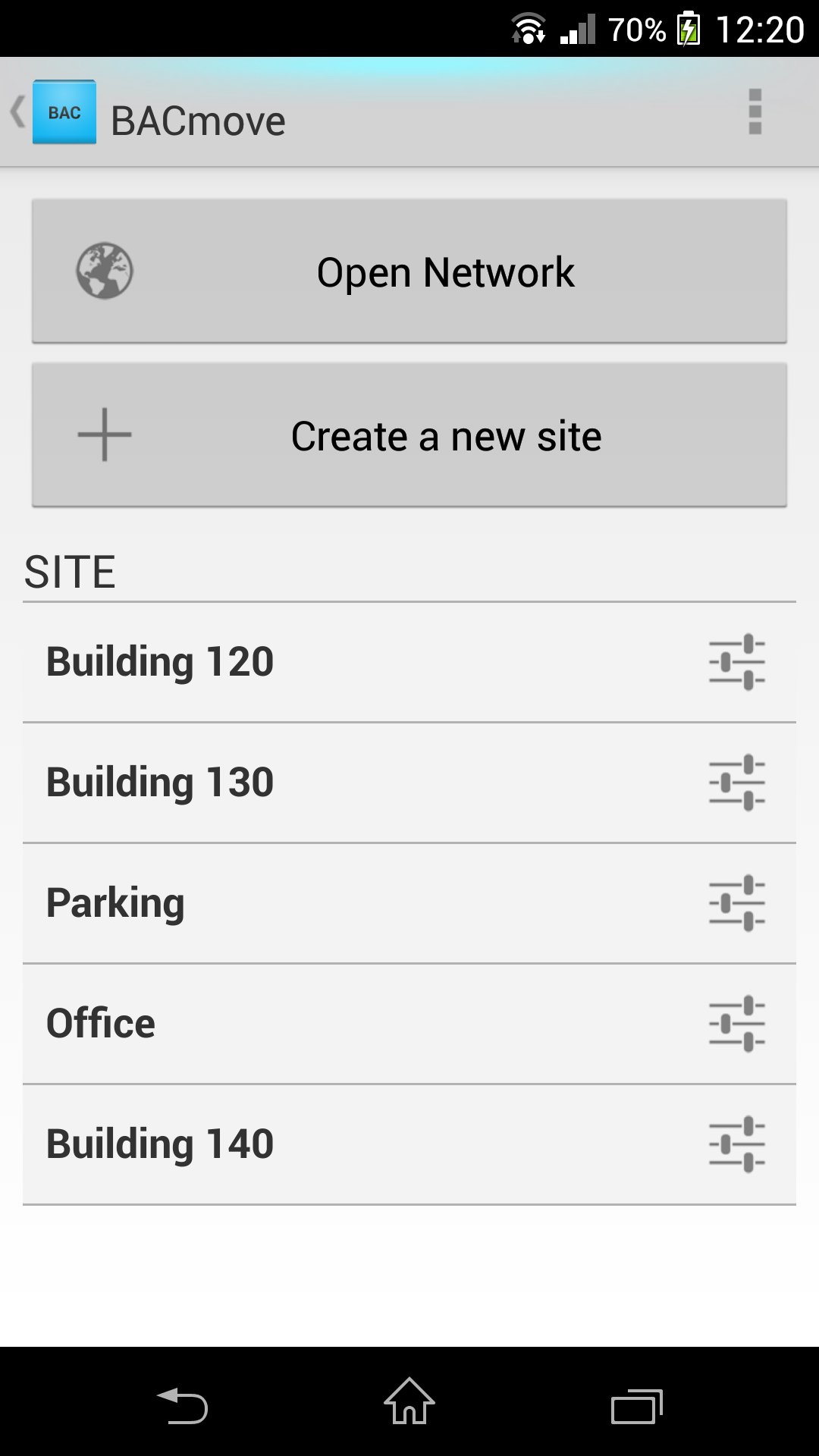Navigate back with the top-left arrow
The image size is (819, 1456).
[15, 114]
